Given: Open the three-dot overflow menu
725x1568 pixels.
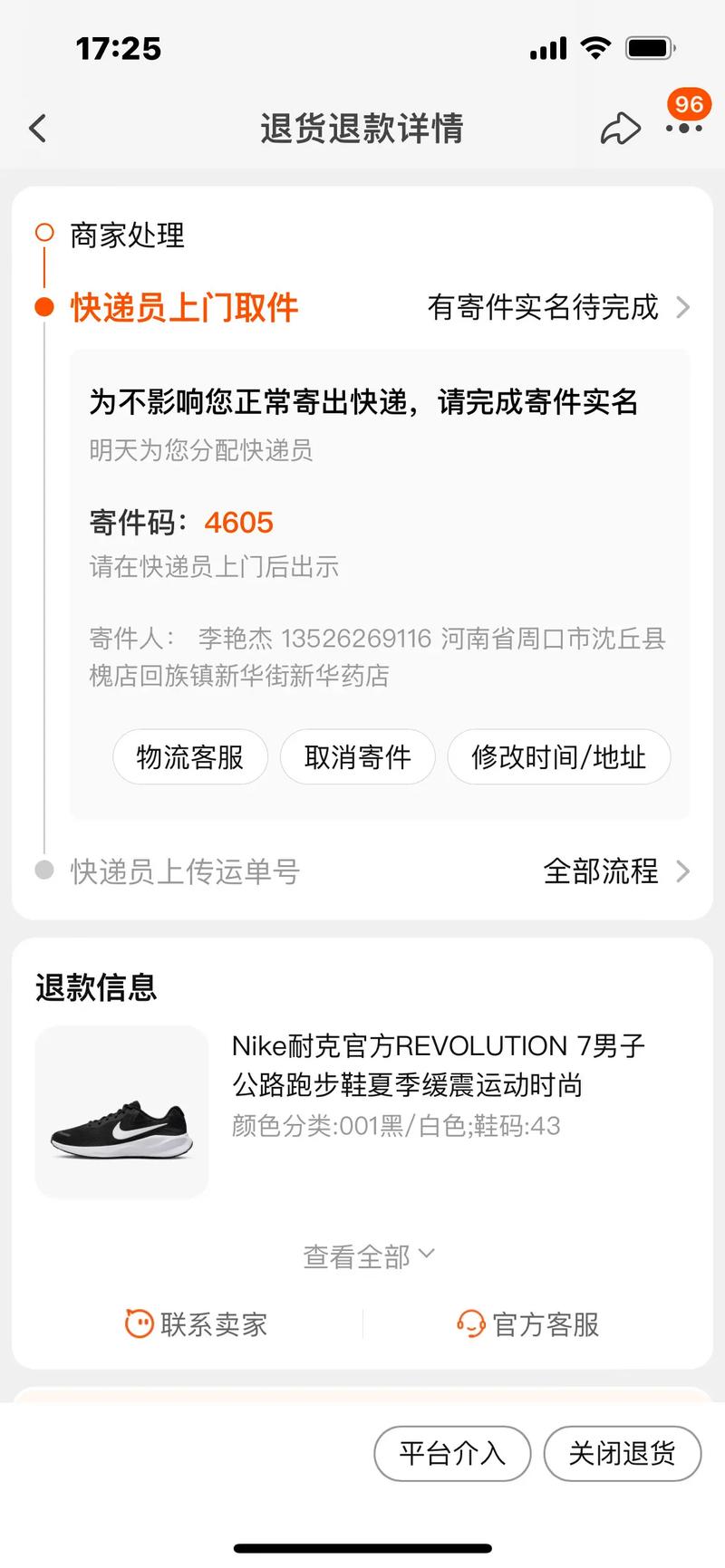Looking at the screenshot, I should click(x=683, y=129).
